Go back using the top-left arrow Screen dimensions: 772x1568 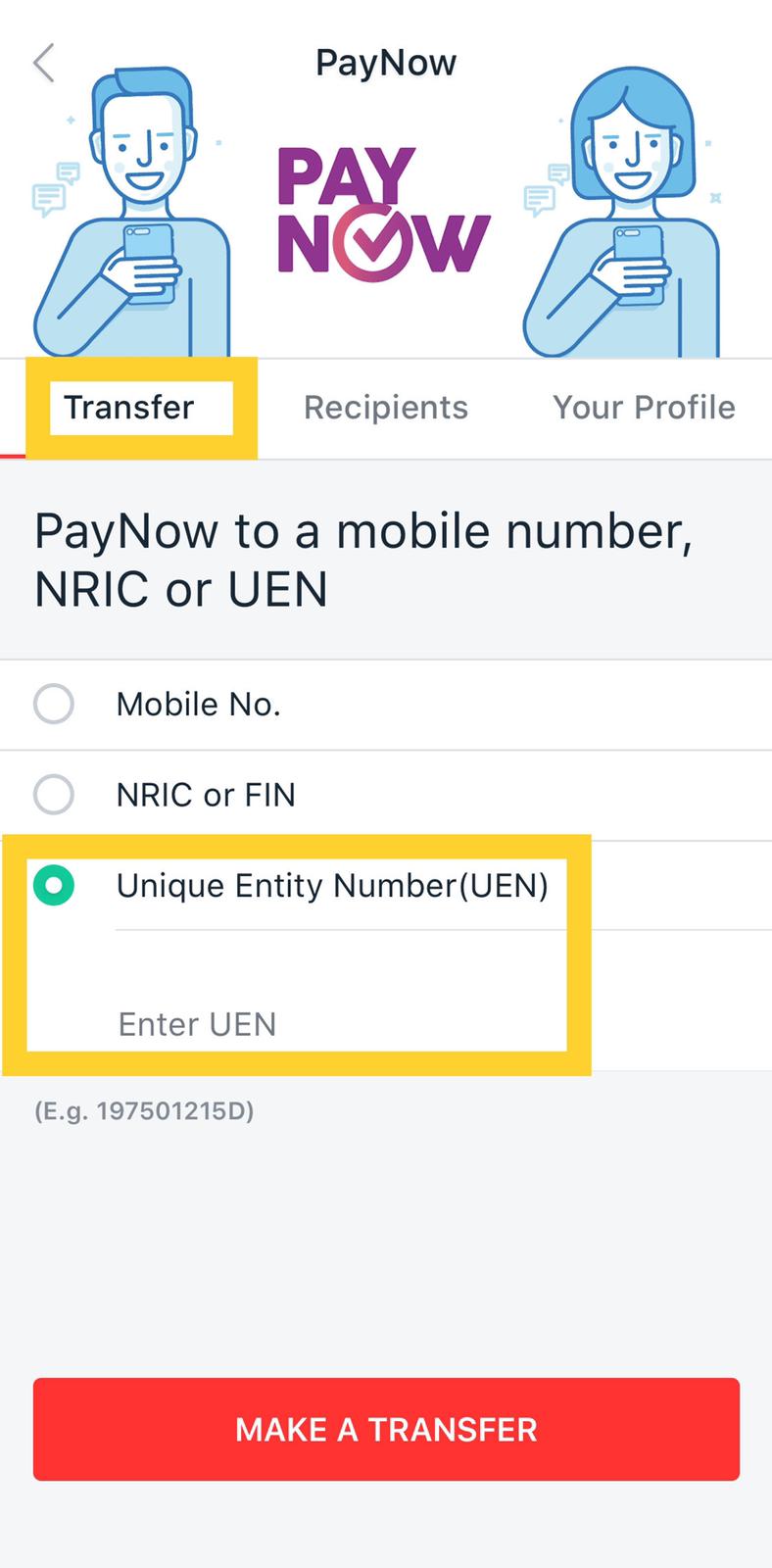pos(44,63)
